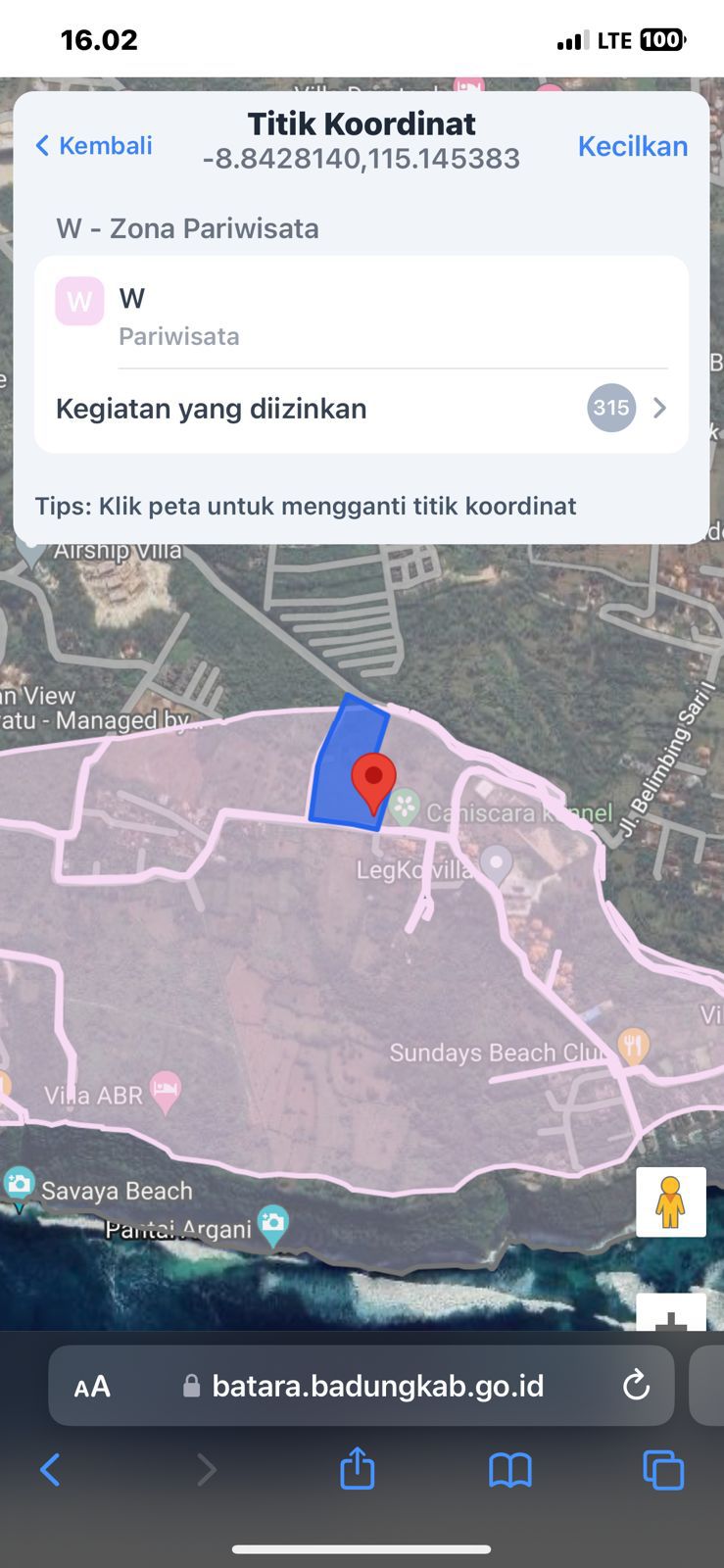This screenshot has height=1568, width=724.
Task: Open Kegiatan yang diizinkan list
Action: click(x=361, y=409)
